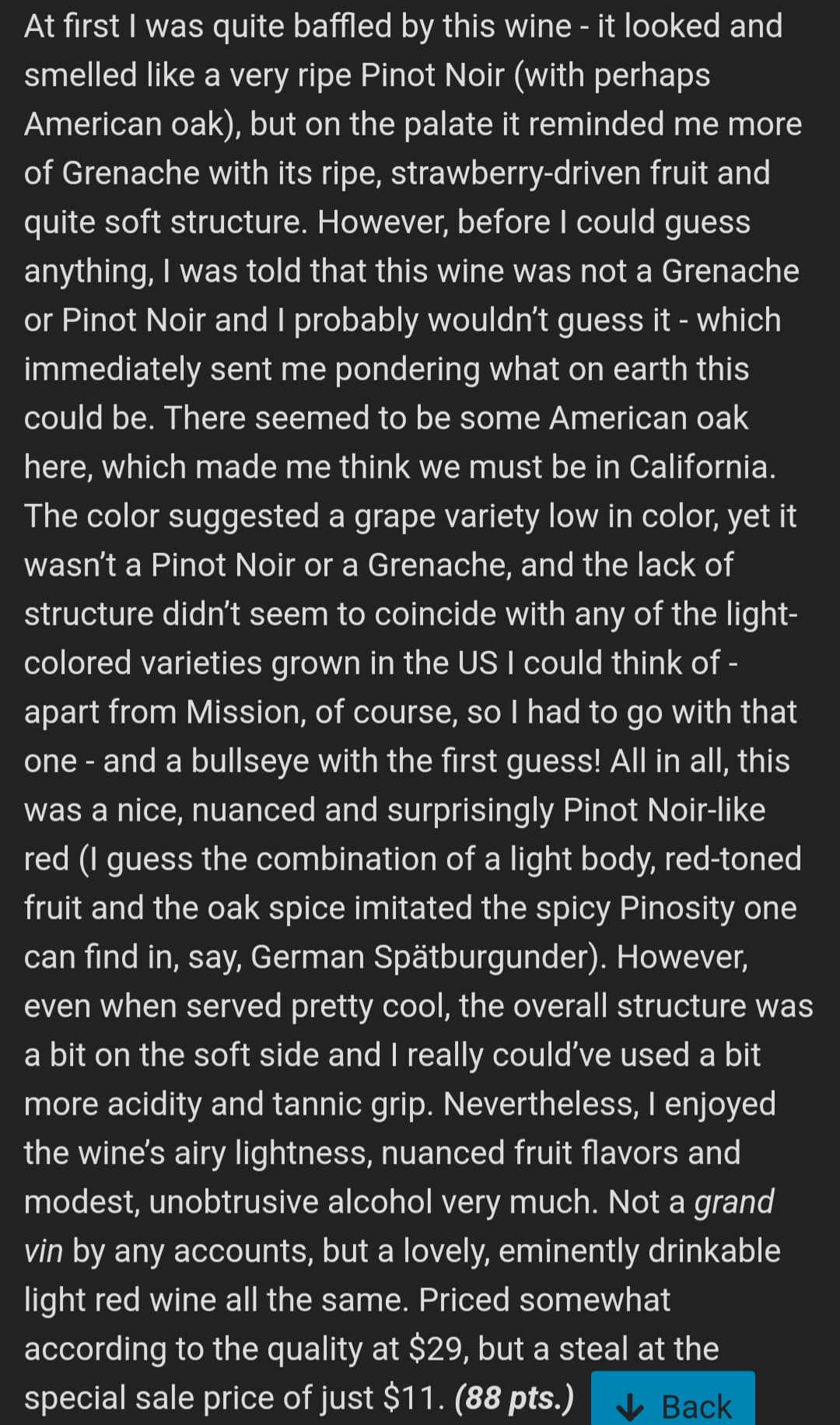Tap the blue Back button
Viewport: 840px width, 1425px height.
pos(673,1399)
